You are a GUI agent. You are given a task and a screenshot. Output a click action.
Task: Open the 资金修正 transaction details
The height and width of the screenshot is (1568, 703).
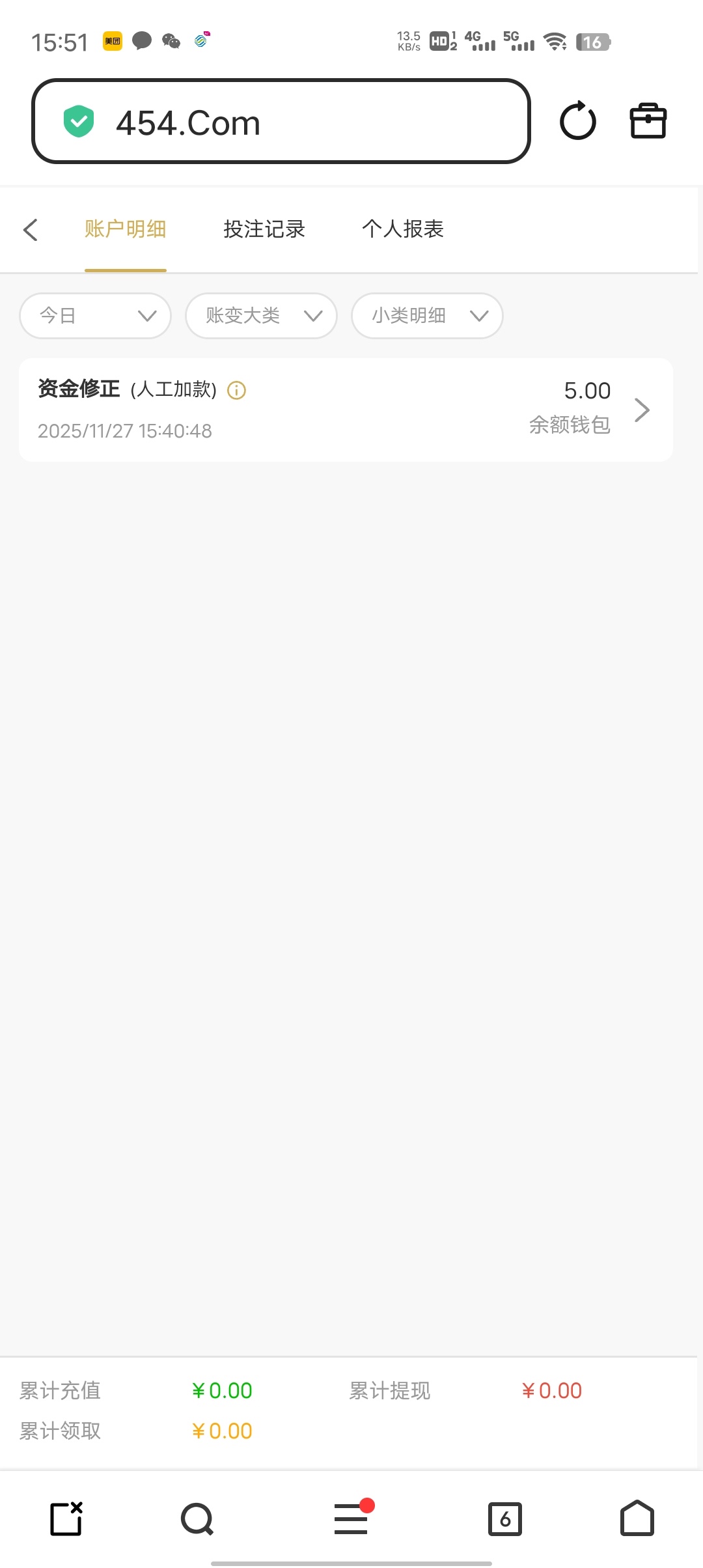pos(346,410)
